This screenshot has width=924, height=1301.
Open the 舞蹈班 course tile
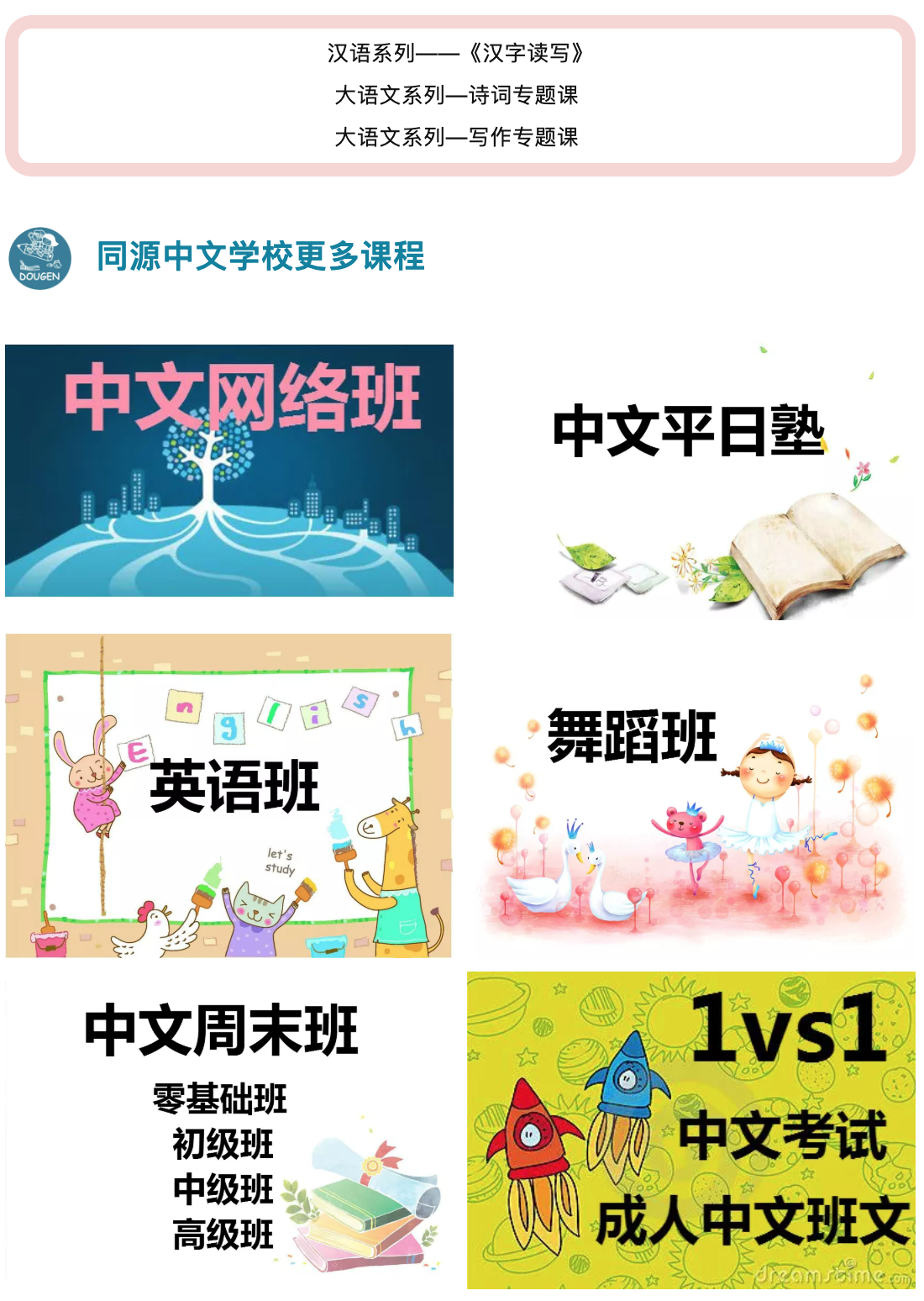[692, 795]
